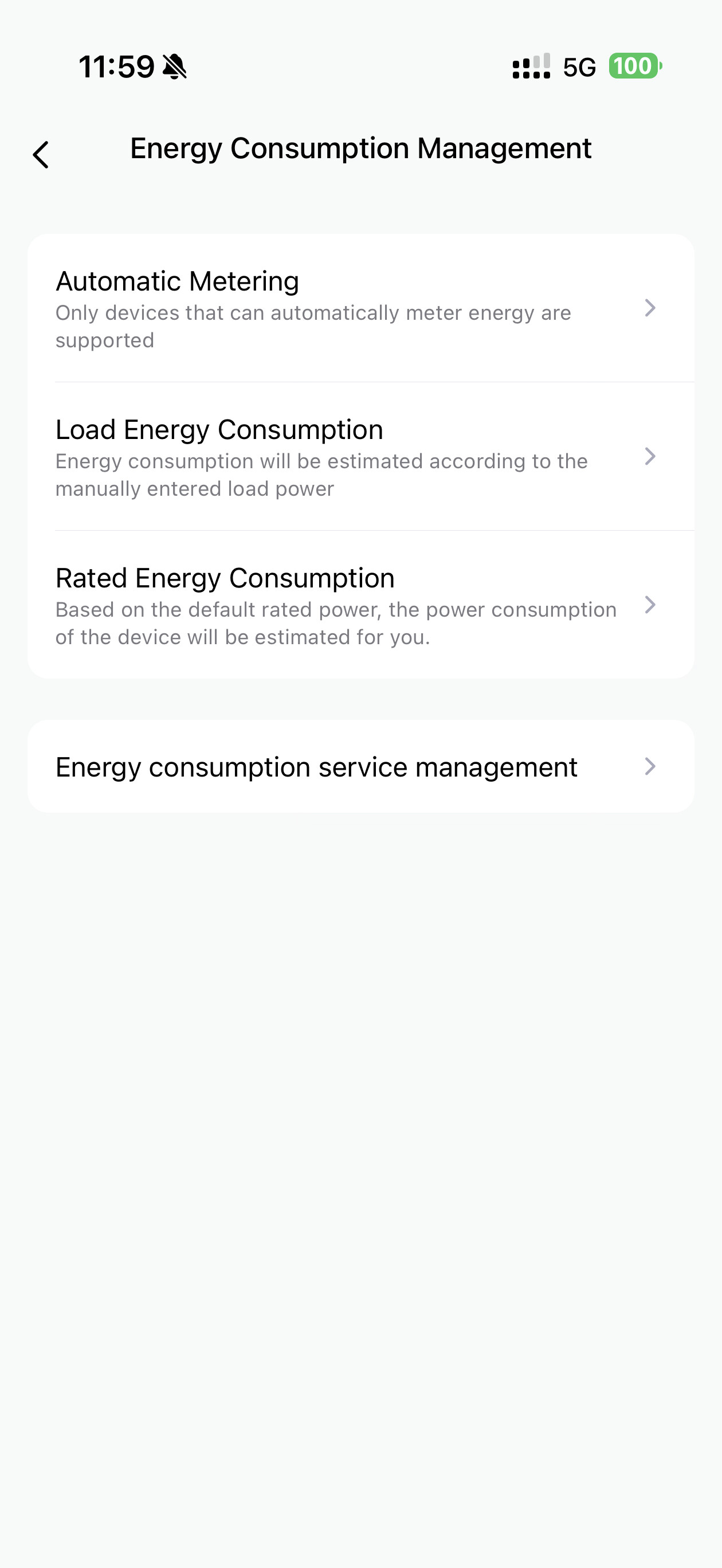This screenshot has height=1568, width=722.
Task: Open Rated Energy Consumption option
Action: coord(360,606)
